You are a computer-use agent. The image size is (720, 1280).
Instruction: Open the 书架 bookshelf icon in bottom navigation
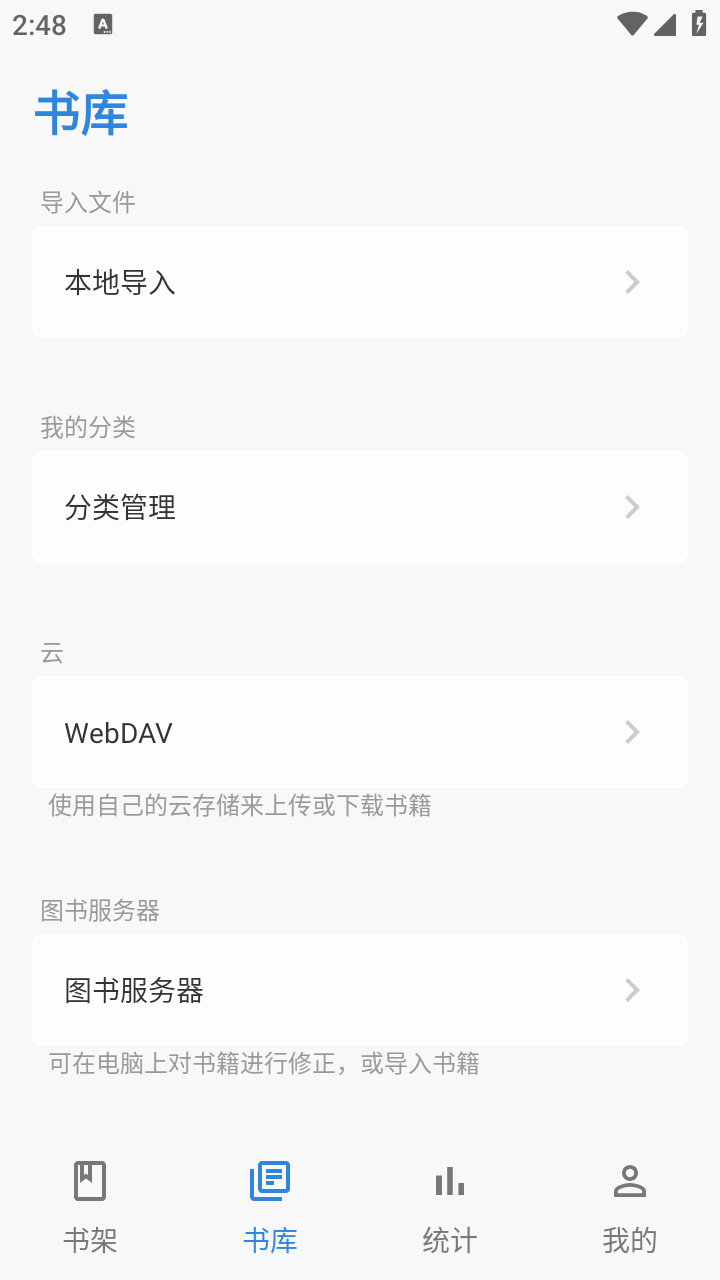pyautogui.click(x=89, y=1180)
